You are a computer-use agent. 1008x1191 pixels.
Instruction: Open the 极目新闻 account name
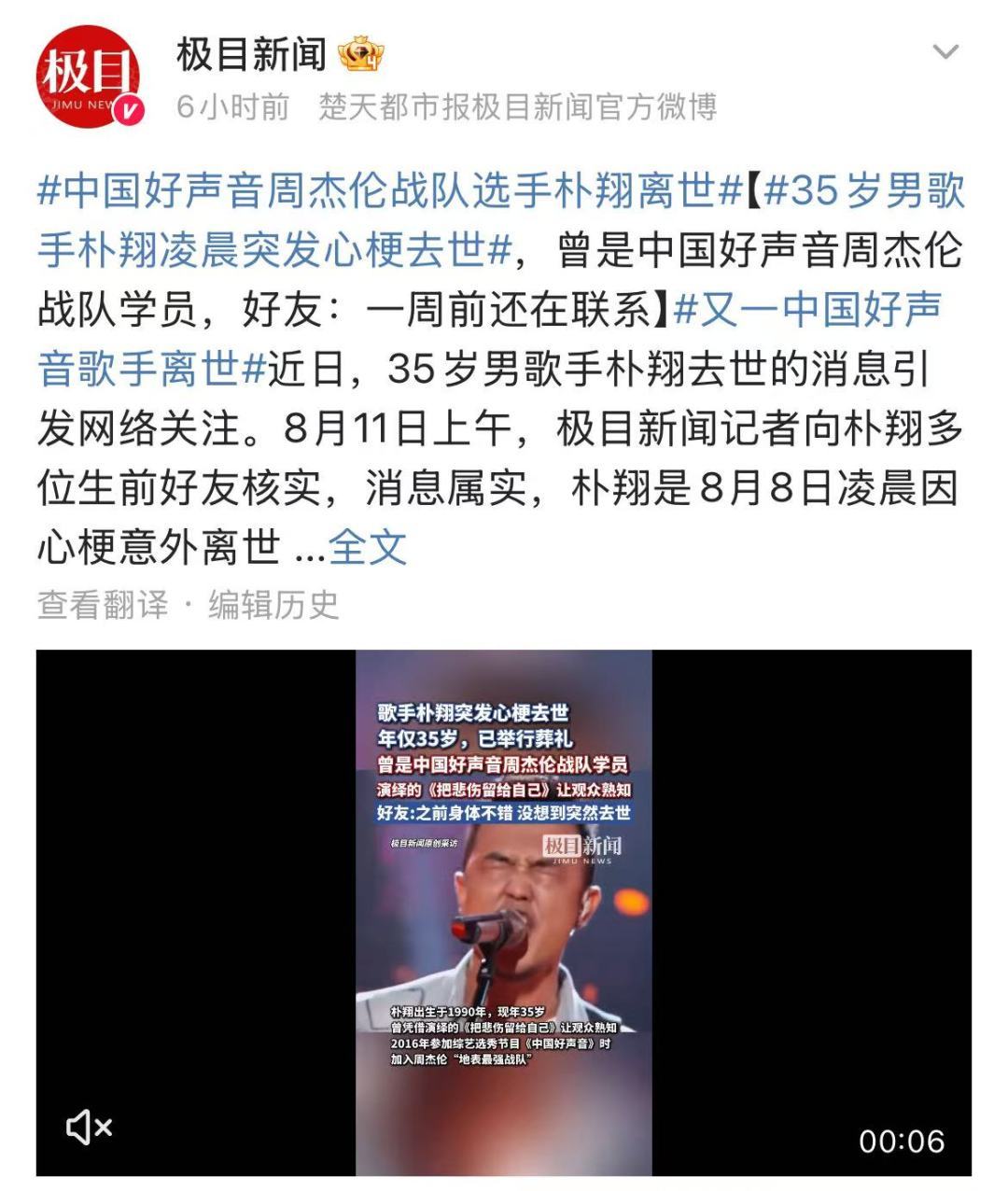point(251,55)
